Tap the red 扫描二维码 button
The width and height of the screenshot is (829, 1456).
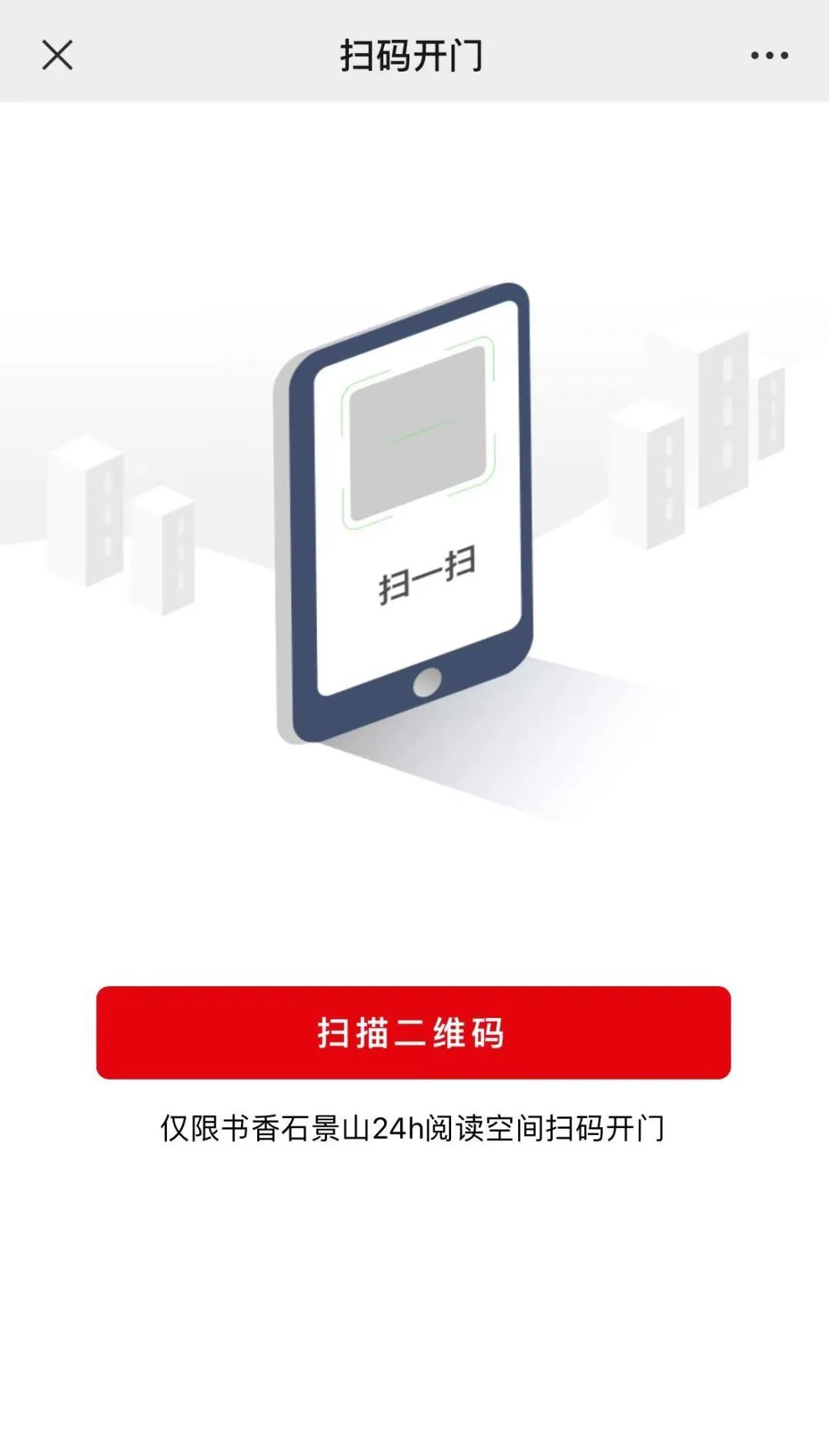pos(413,1032)
